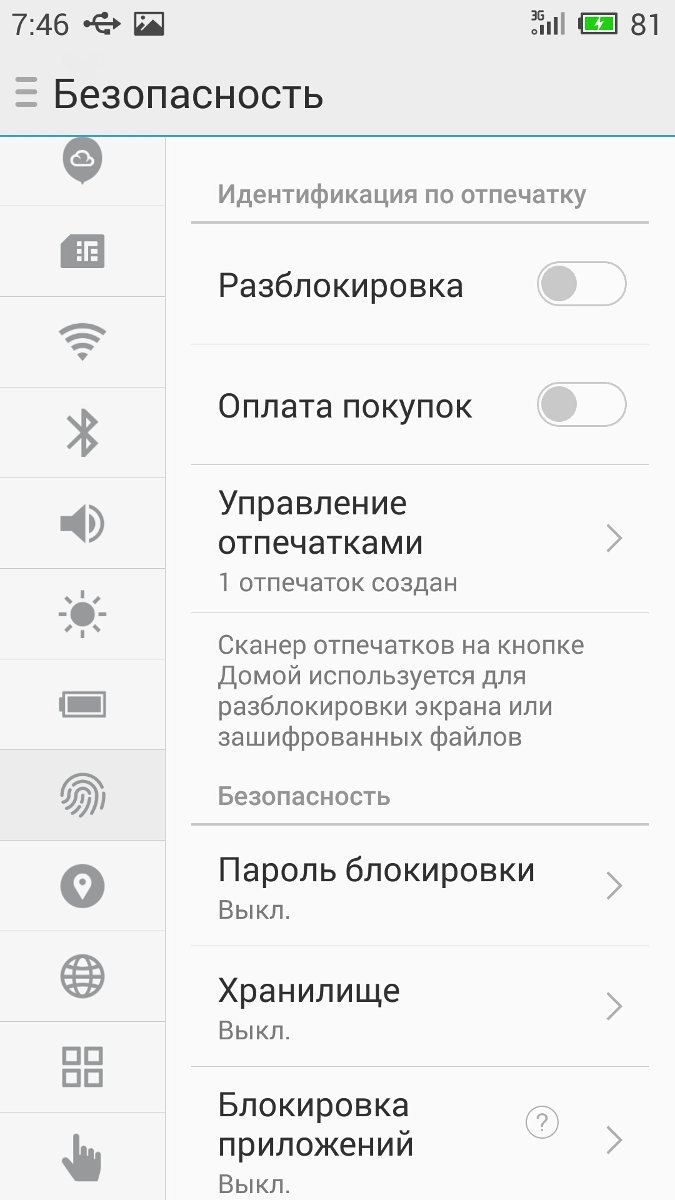Turn on Оплата покупок toggle
675x1200 pixels.
[x=582, y=405]
